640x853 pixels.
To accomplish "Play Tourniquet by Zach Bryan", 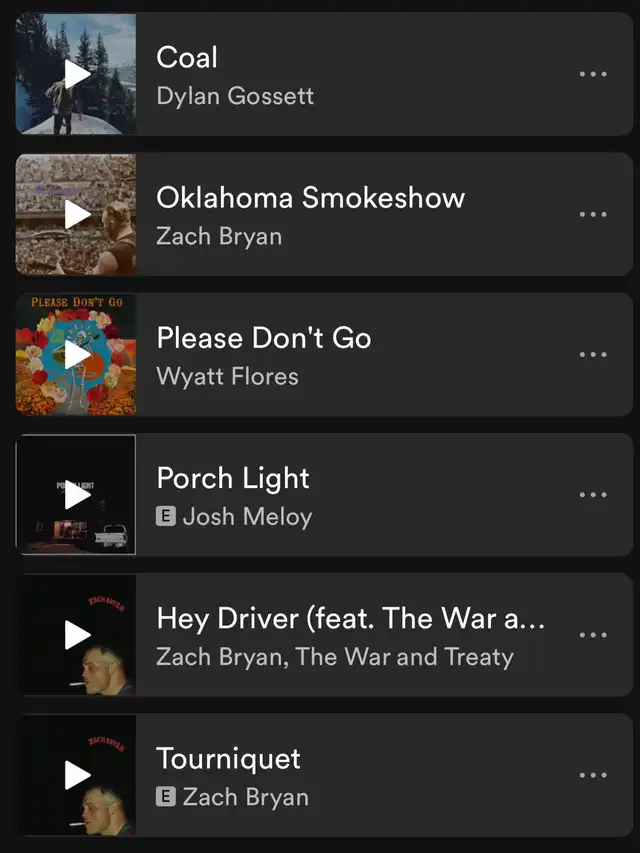I will [77, 774].
